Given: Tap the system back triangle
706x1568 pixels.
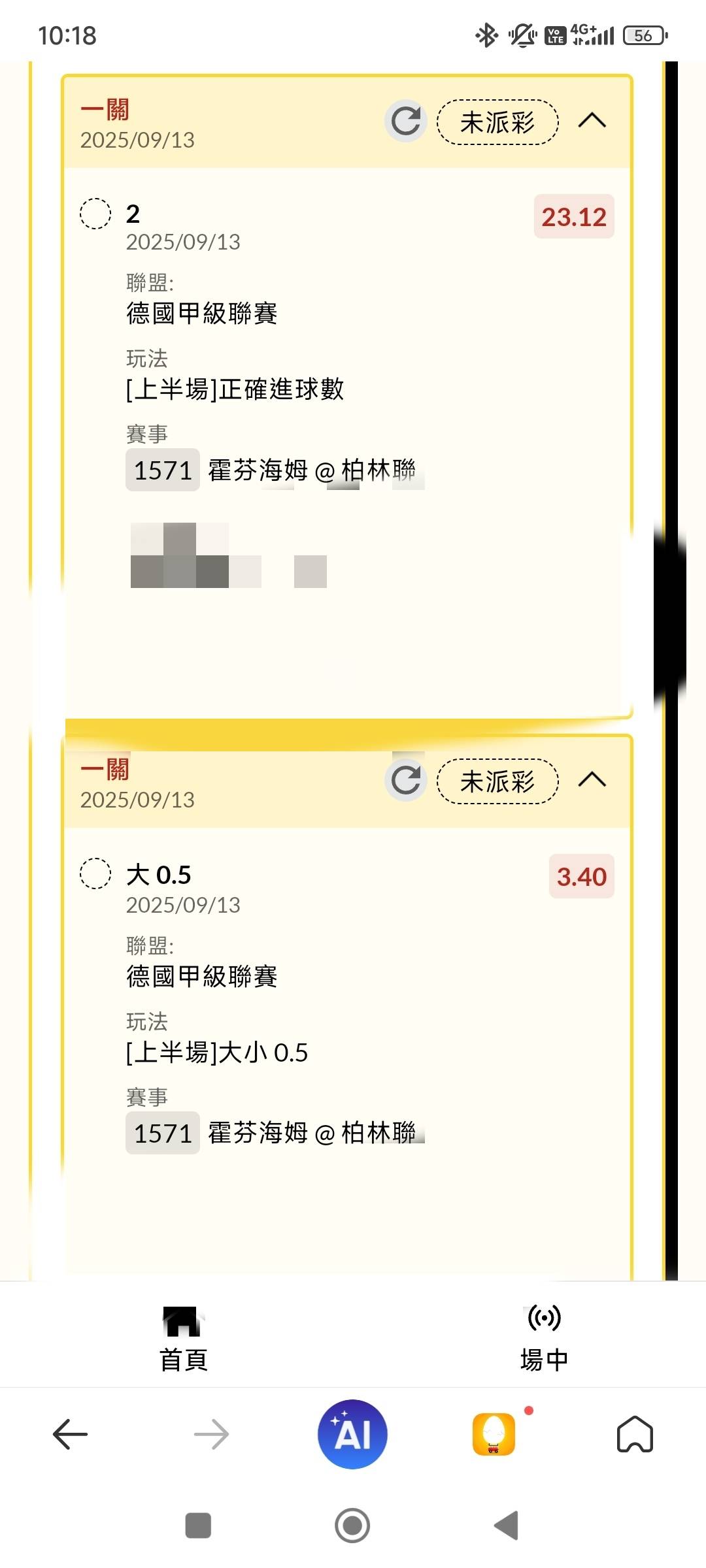Looking at the screenshot, I should [x=507, y=1526].
